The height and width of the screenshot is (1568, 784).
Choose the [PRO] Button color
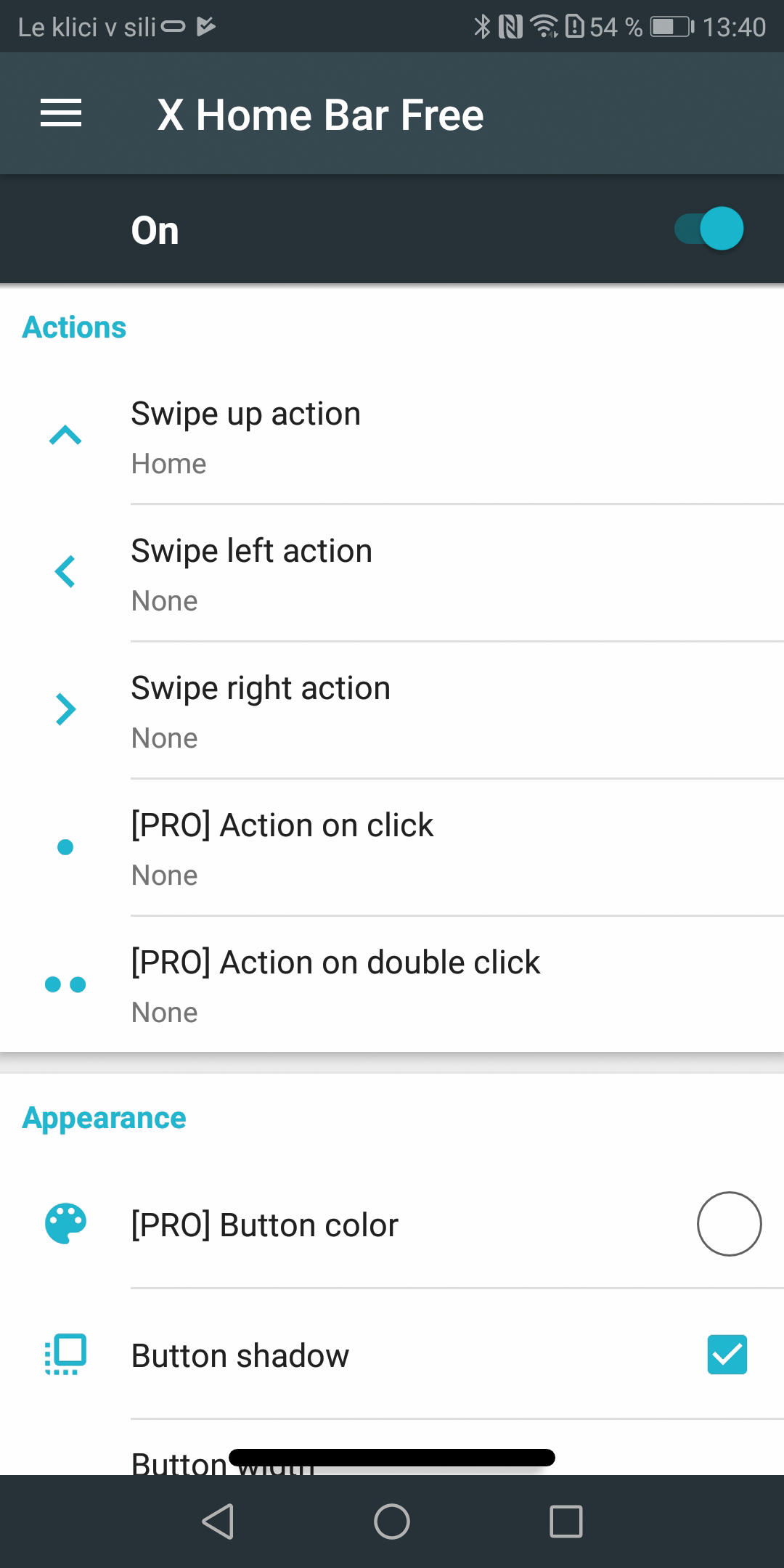click(x=392, y=1224)
